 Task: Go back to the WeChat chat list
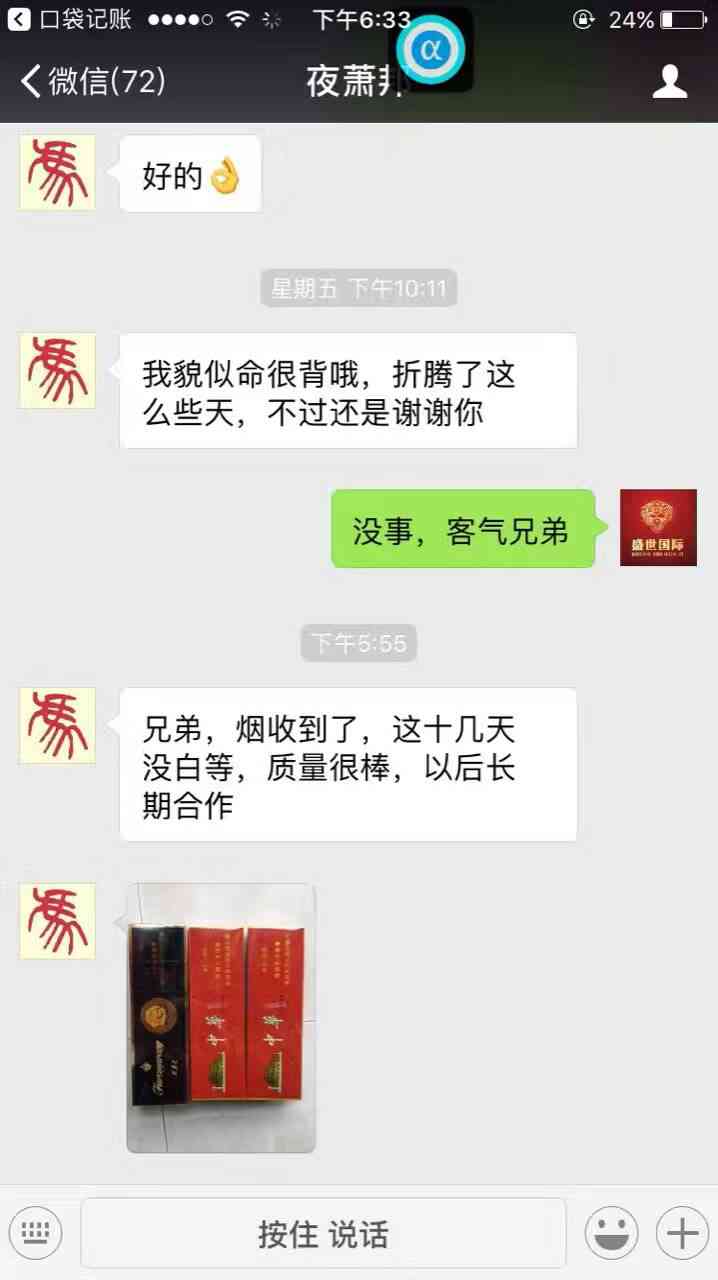pyautogui.click(x=92, y=81)
